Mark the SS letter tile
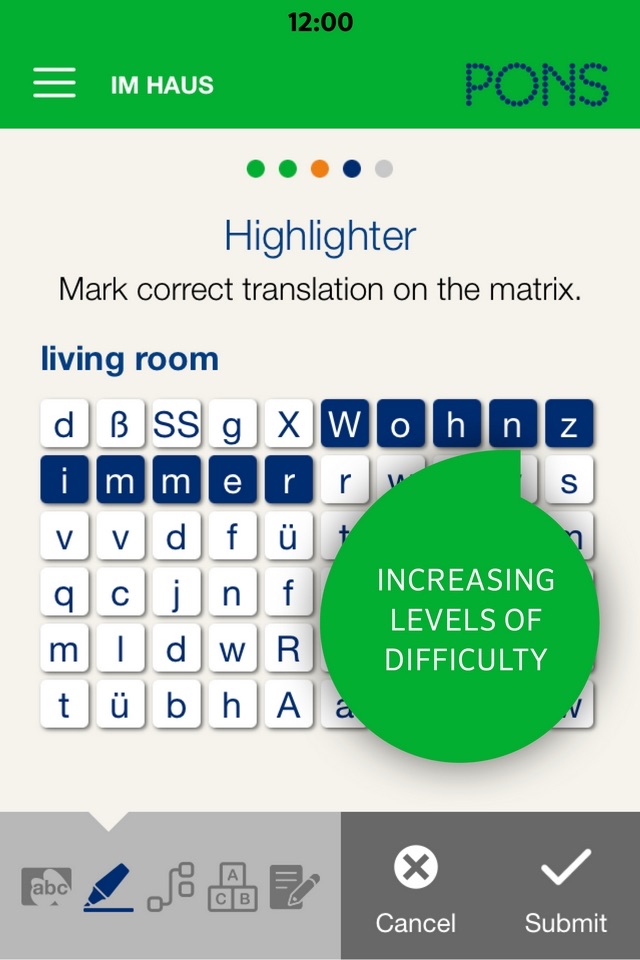 click(176, 426)
